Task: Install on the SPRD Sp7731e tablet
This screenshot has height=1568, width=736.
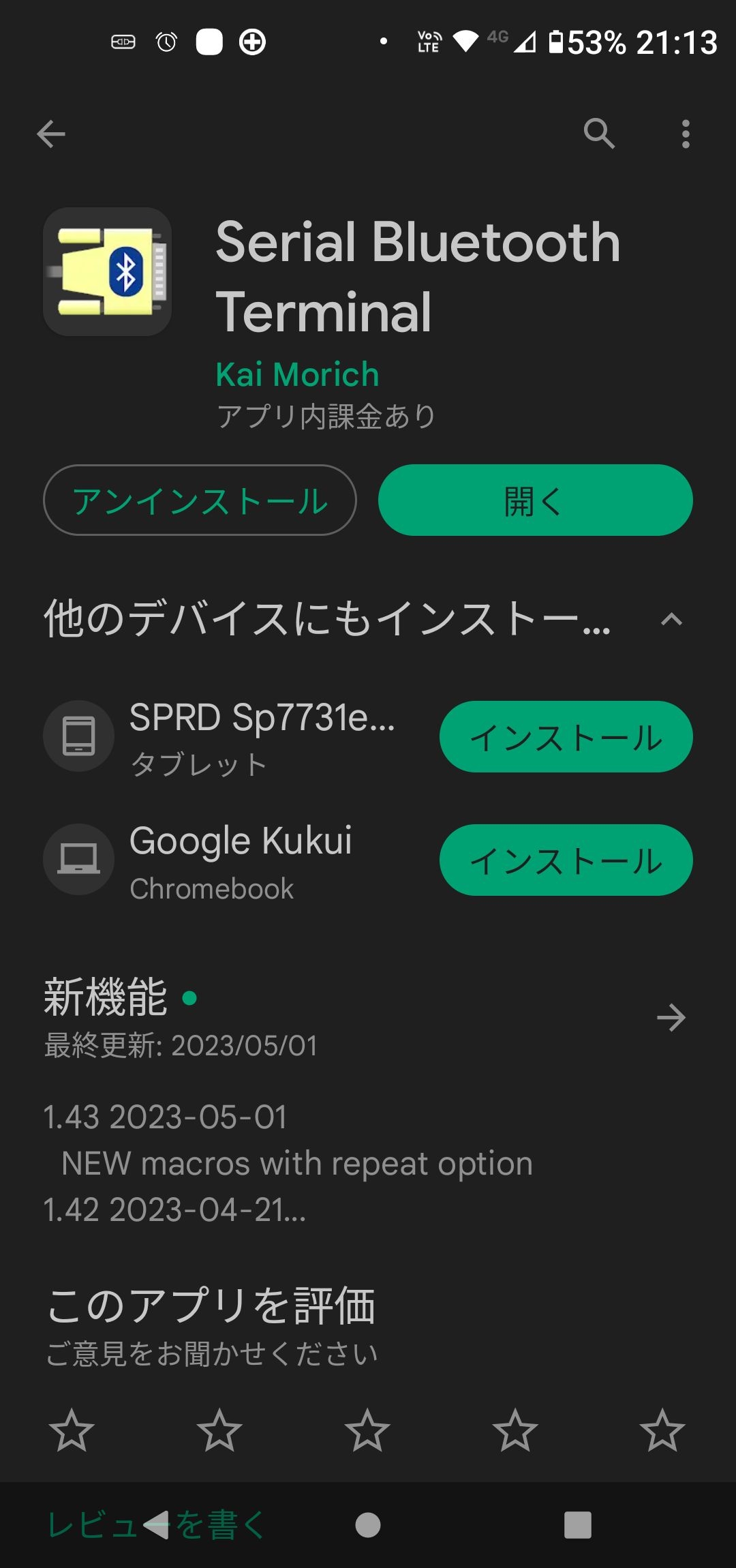Action: tap(566, 737)
